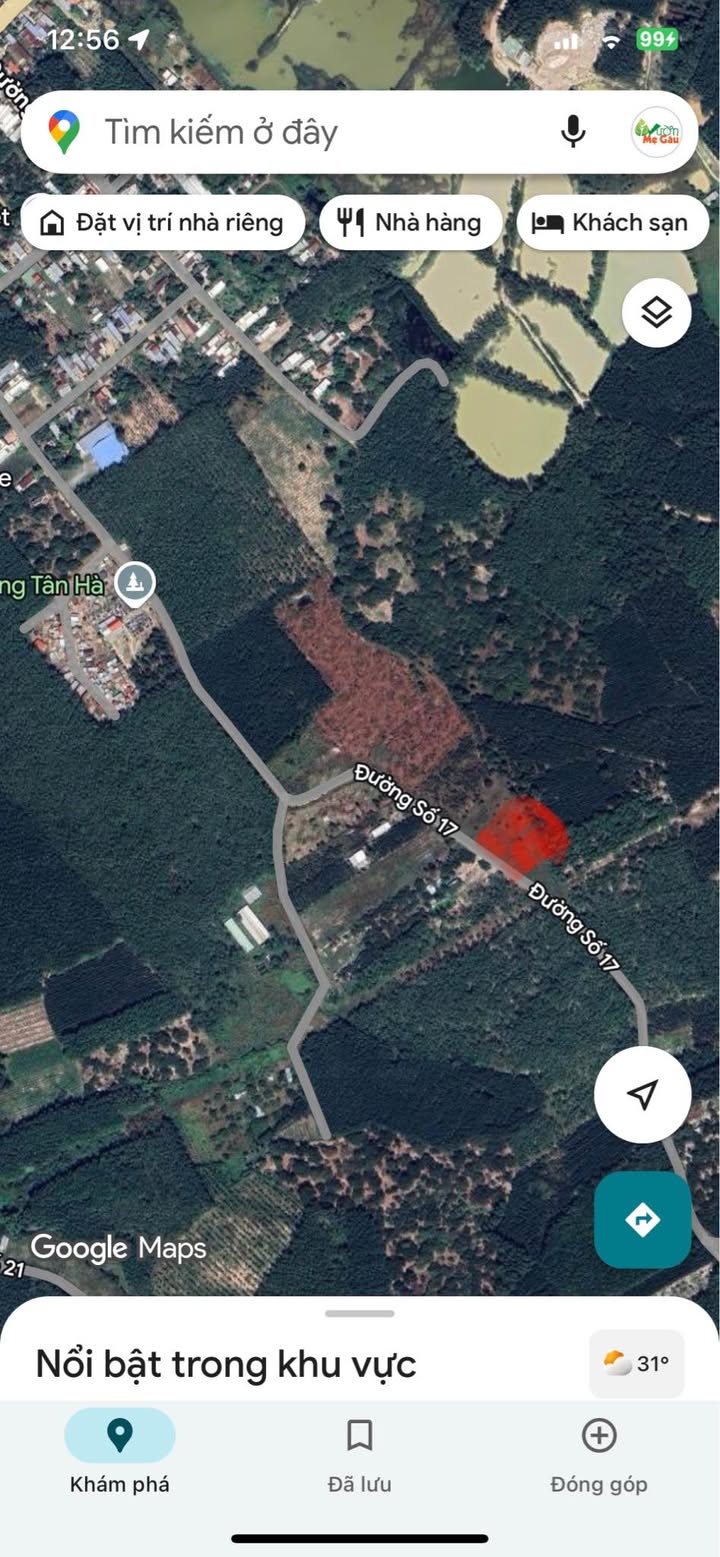Open the map layers button
This screenshot has width=720, height=1557.
[x=656, y=313]
